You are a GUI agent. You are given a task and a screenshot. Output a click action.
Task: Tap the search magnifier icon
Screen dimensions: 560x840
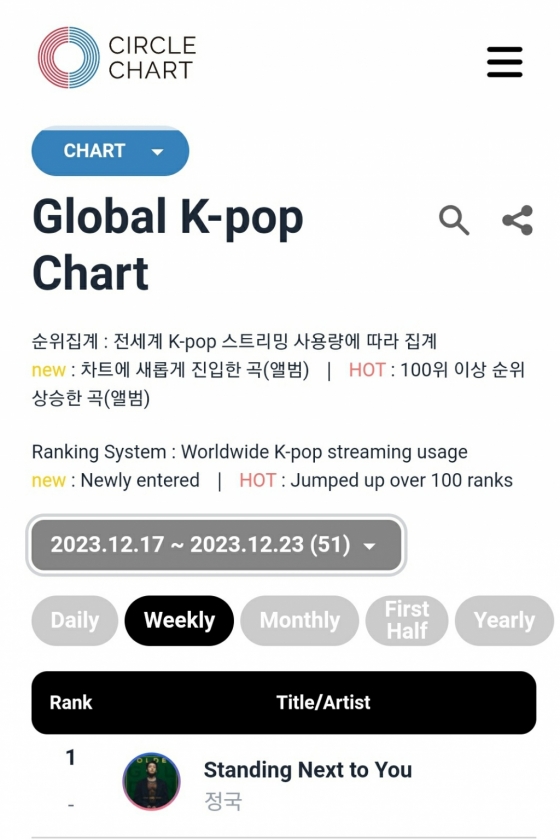point(454,220)
